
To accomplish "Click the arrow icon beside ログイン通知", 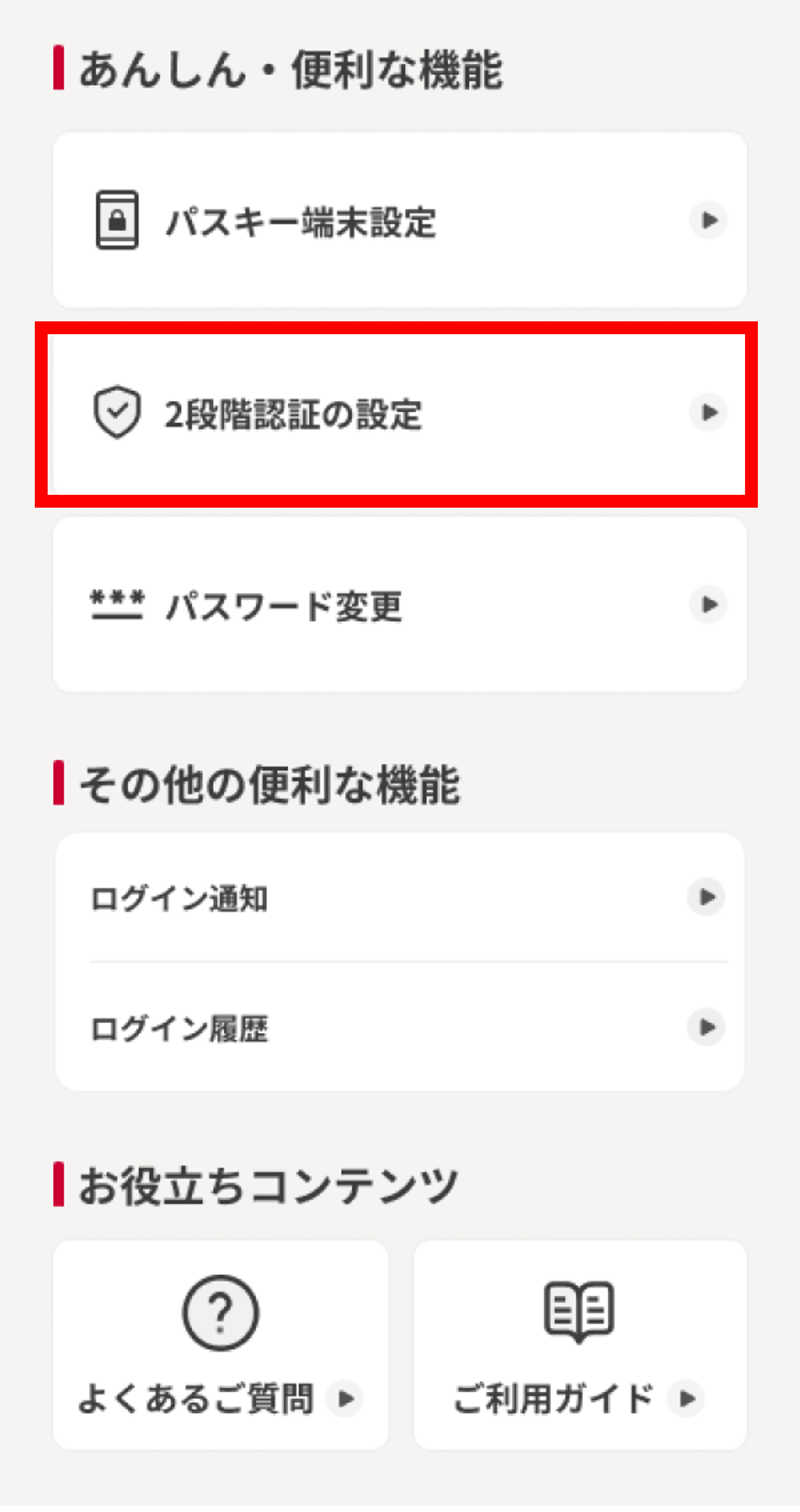I will pyautogui.click(x=707, y=896).
